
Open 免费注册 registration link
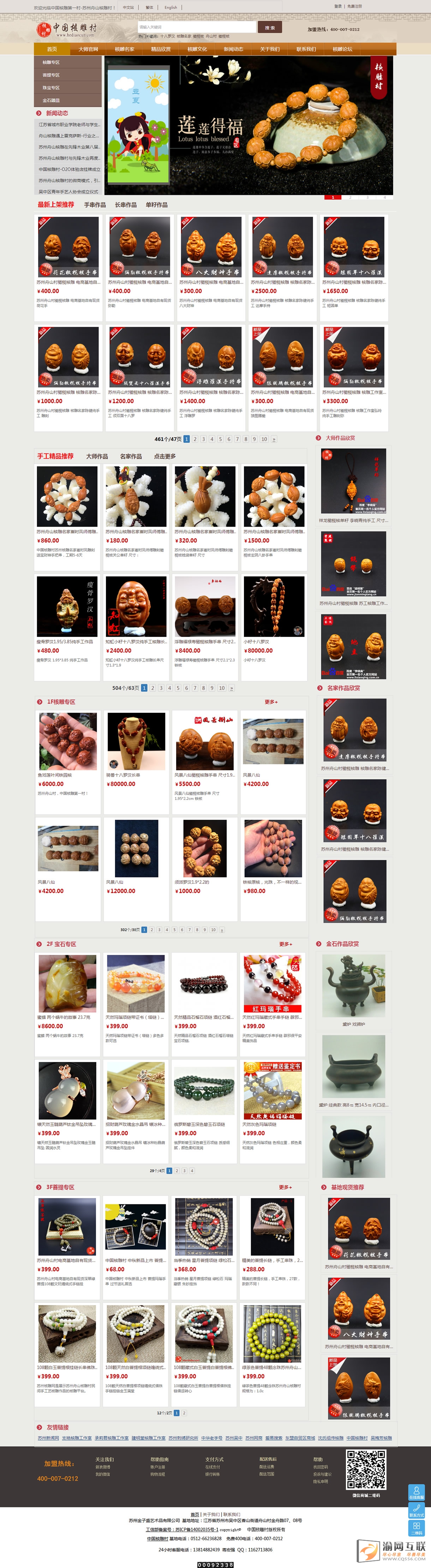coord(354,6)
